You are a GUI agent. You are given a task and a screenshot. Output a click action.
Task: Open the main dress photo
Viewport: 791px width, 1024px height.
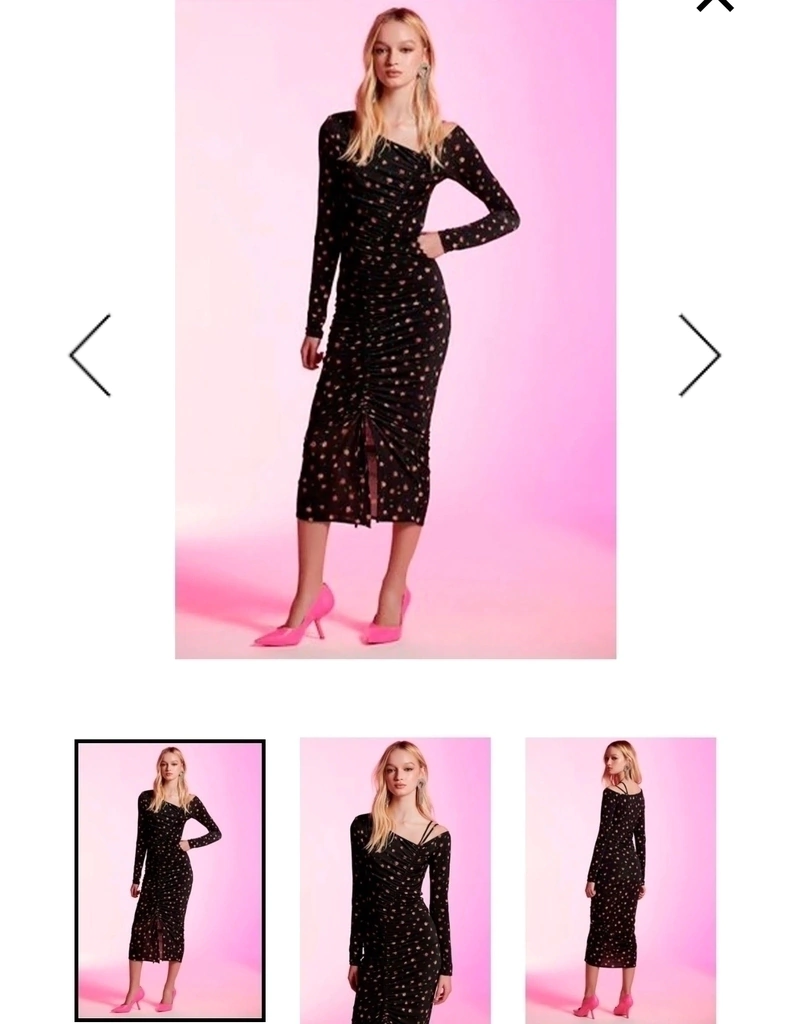[395, 330]
